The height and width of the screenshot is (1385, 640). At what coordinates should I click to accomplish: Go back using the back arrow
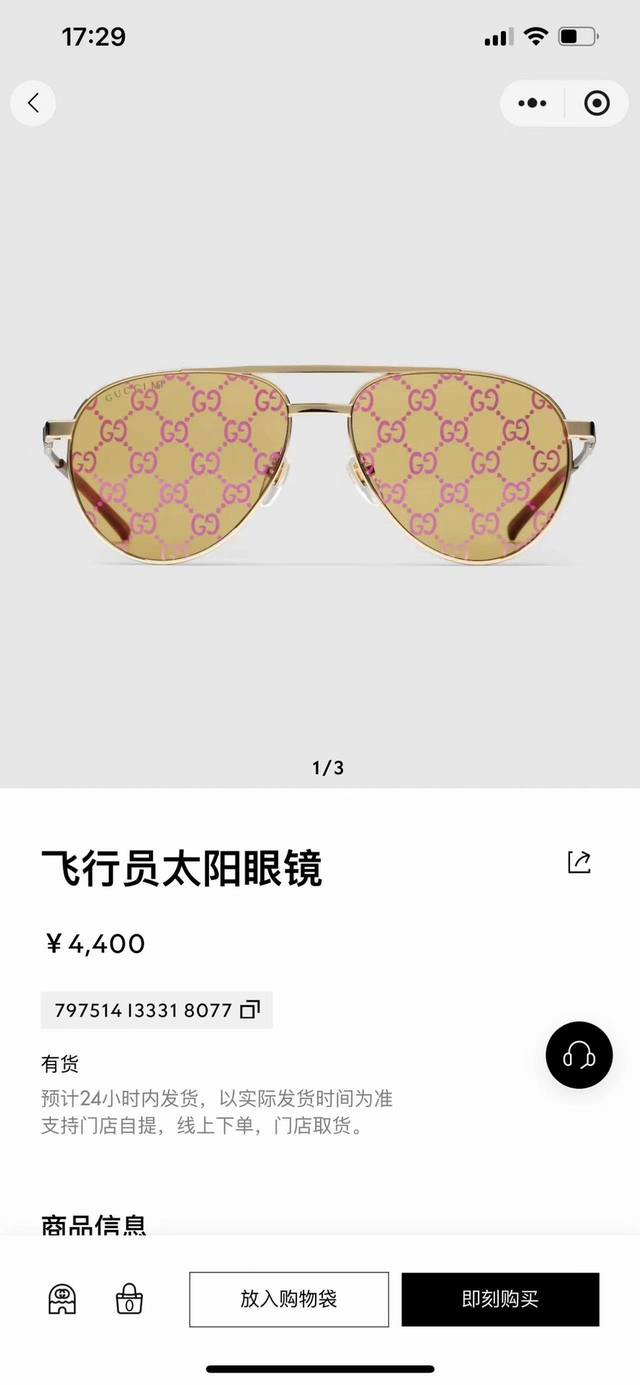point(33,103)
